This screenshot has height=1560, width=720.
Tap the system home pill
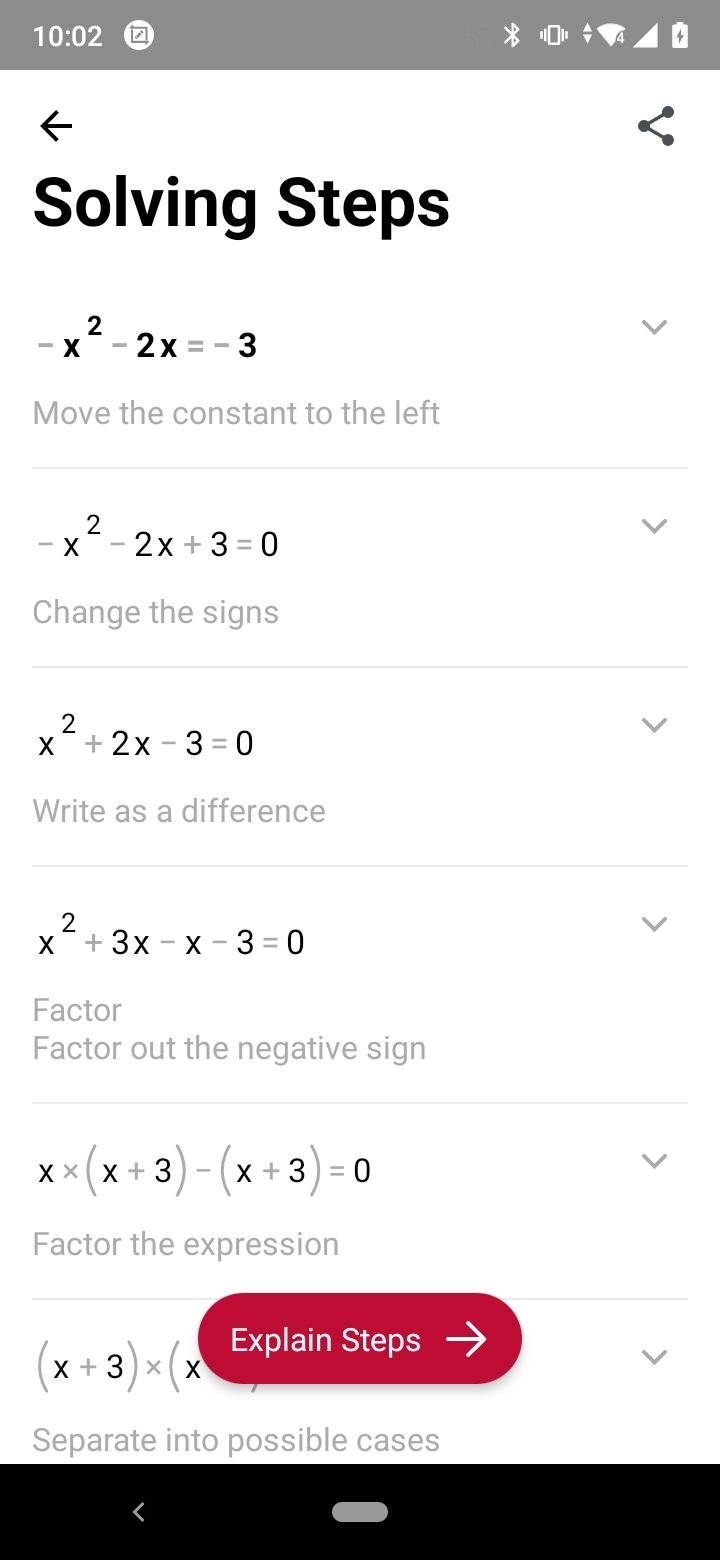coord(360,1512)
